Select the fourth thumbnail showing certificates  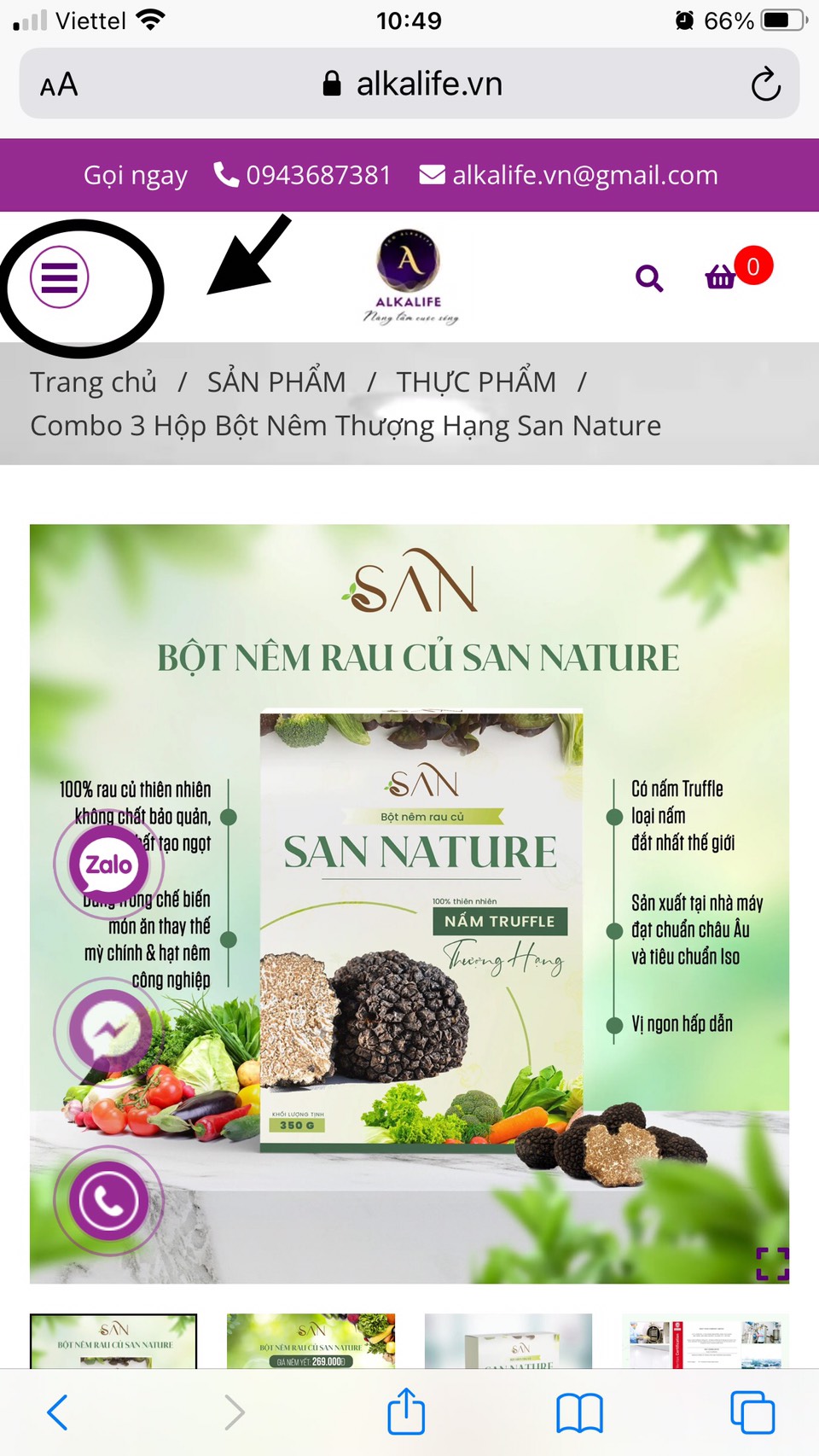(706, 1341)
